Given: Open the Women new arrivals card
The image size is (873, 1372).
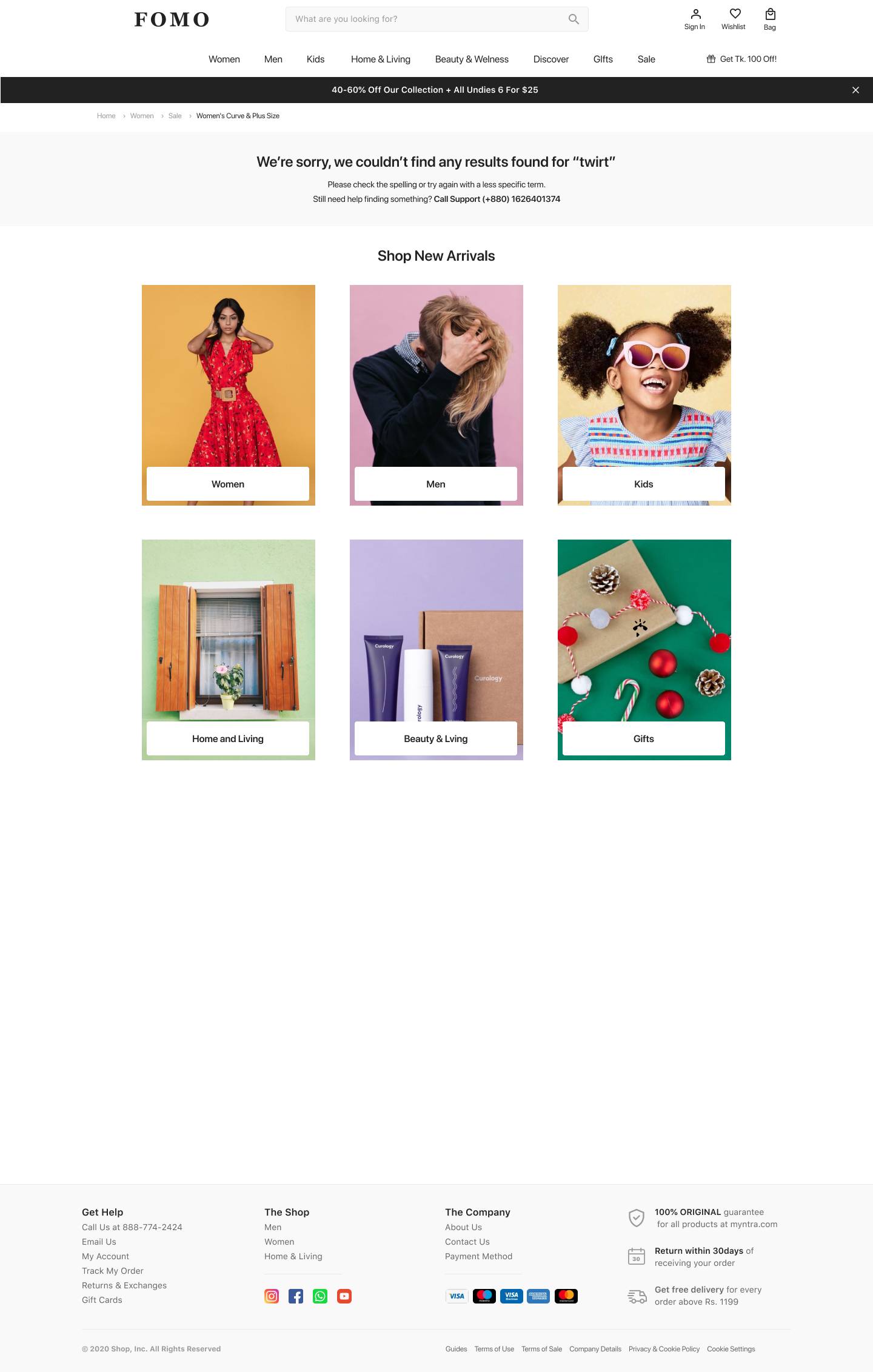Looking at the screenshot, I should pyautogui.click(x=228, y=483).
